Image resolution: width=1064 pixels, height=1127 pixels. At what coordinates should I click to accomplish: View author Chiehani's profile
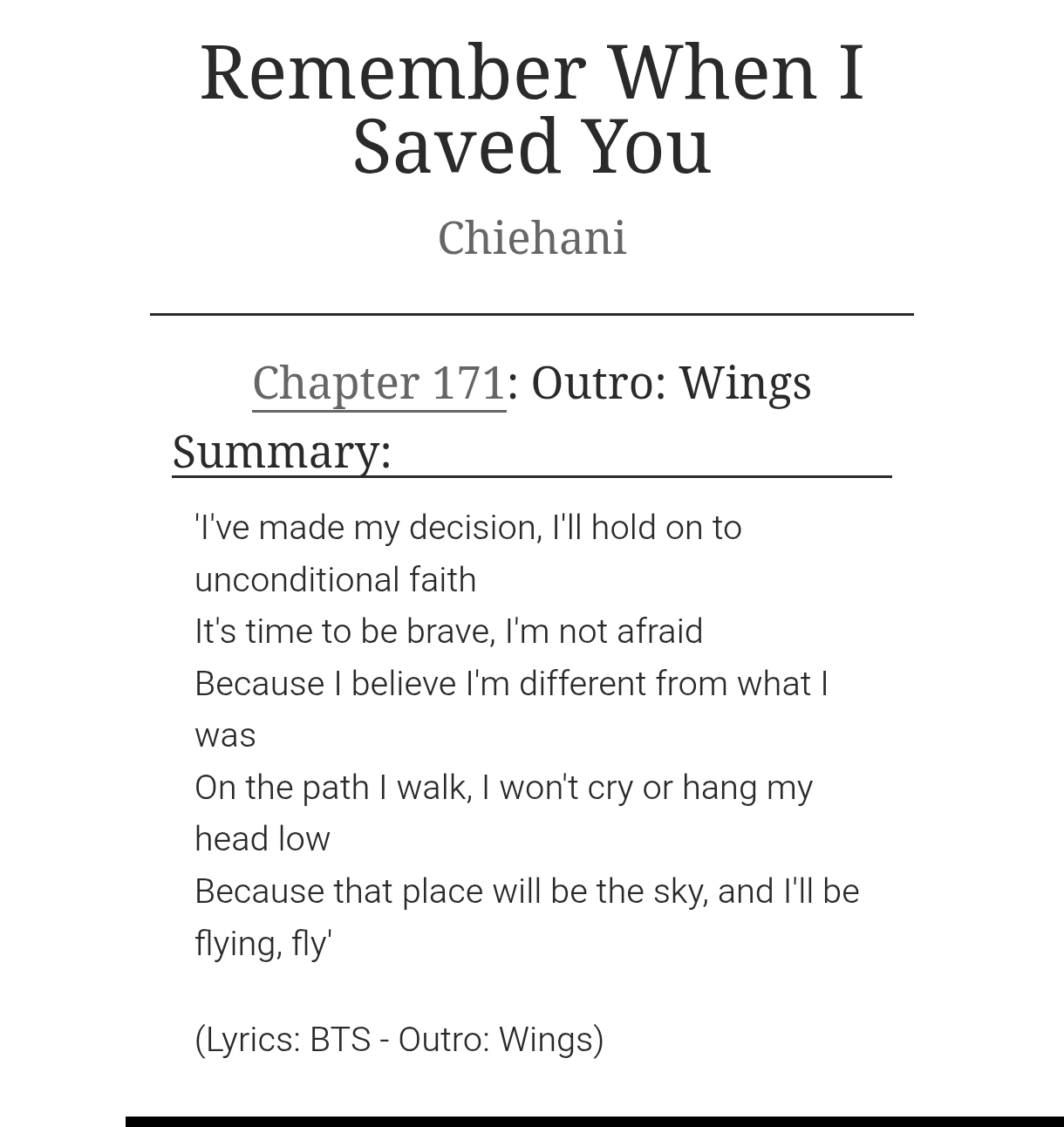pyautogui.click(x=532, y=237)
